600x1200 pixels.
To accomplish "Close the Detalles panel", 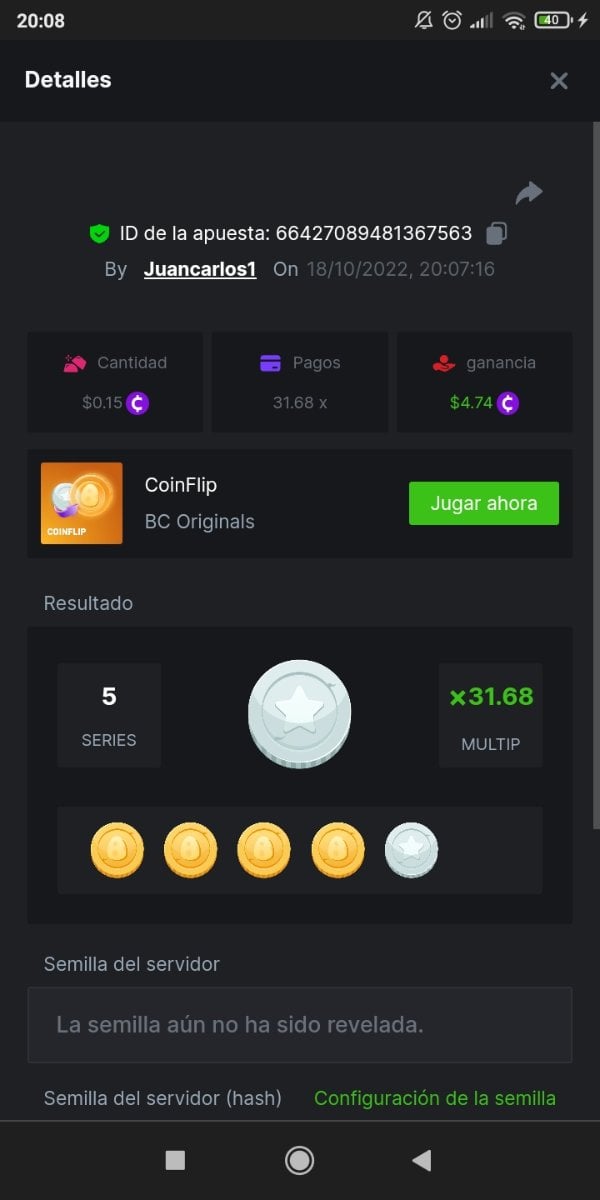I will tap(559, 81).
